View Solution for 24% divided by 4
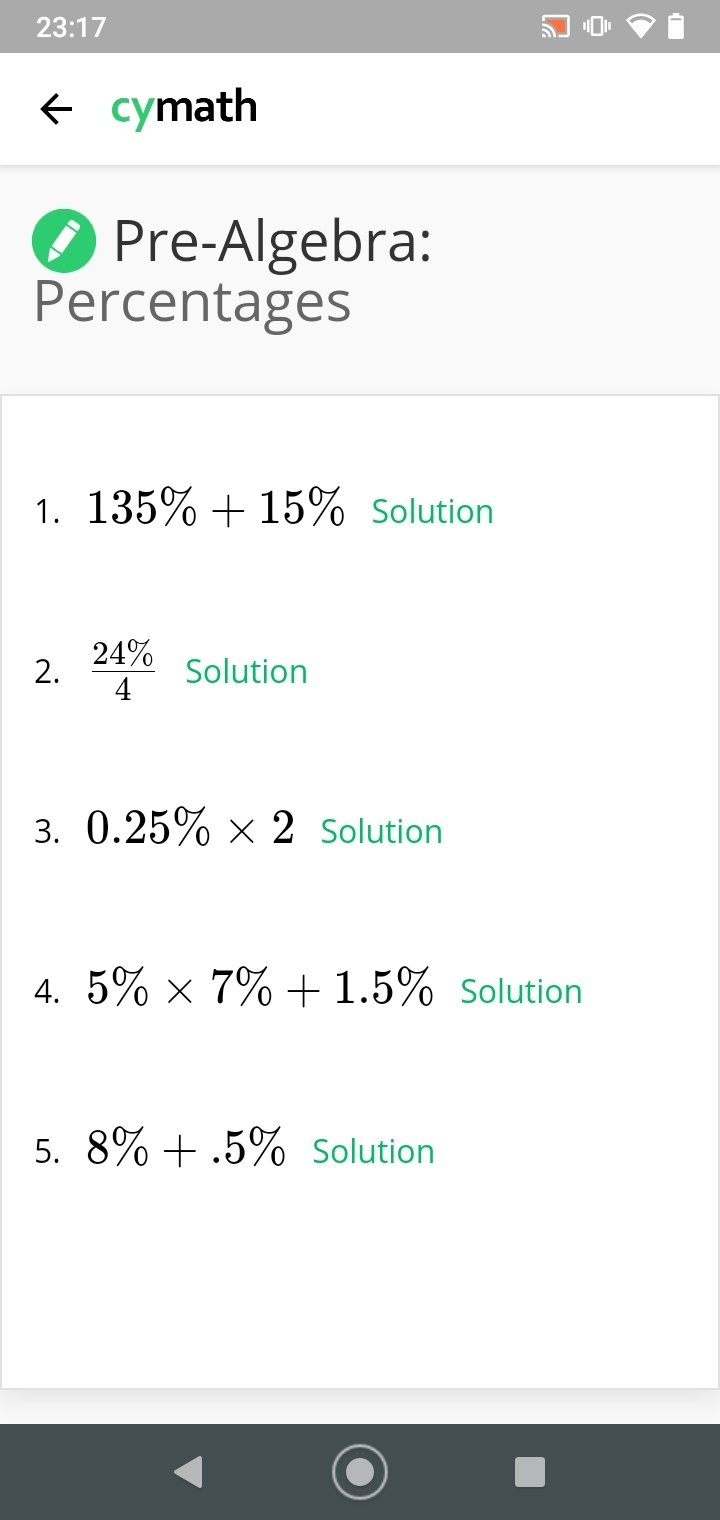Image resolution: width=720 pixels, height=1520 pixels. [246, 671]
